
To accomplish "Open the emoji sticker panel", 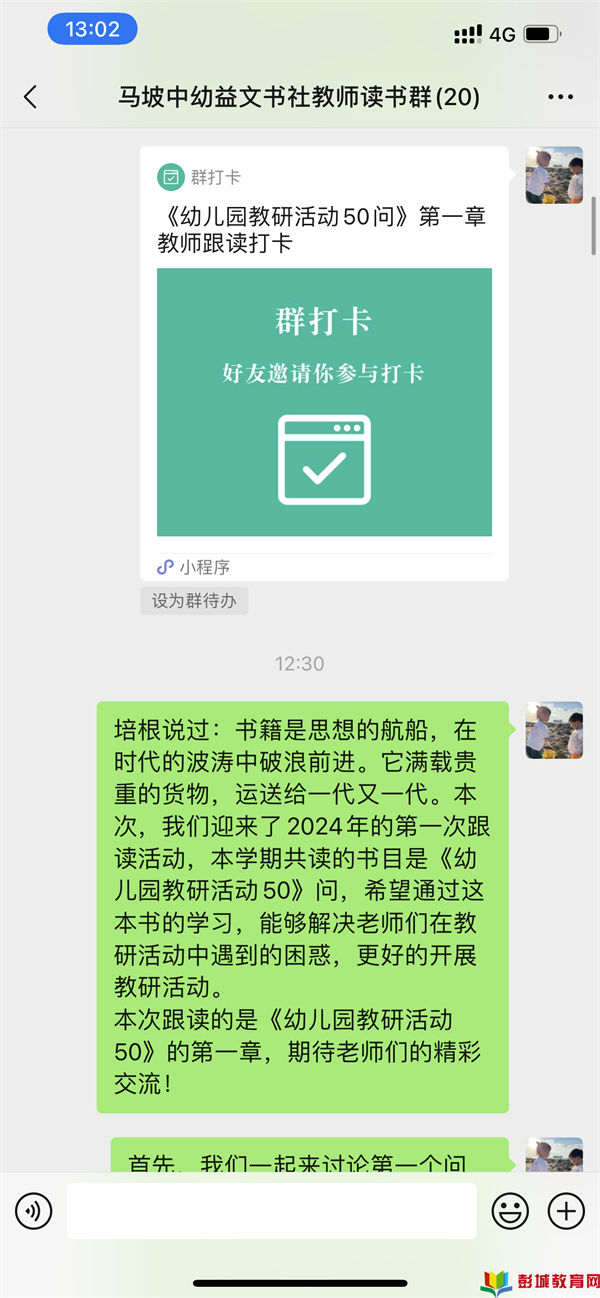I will pos(510,1211).
